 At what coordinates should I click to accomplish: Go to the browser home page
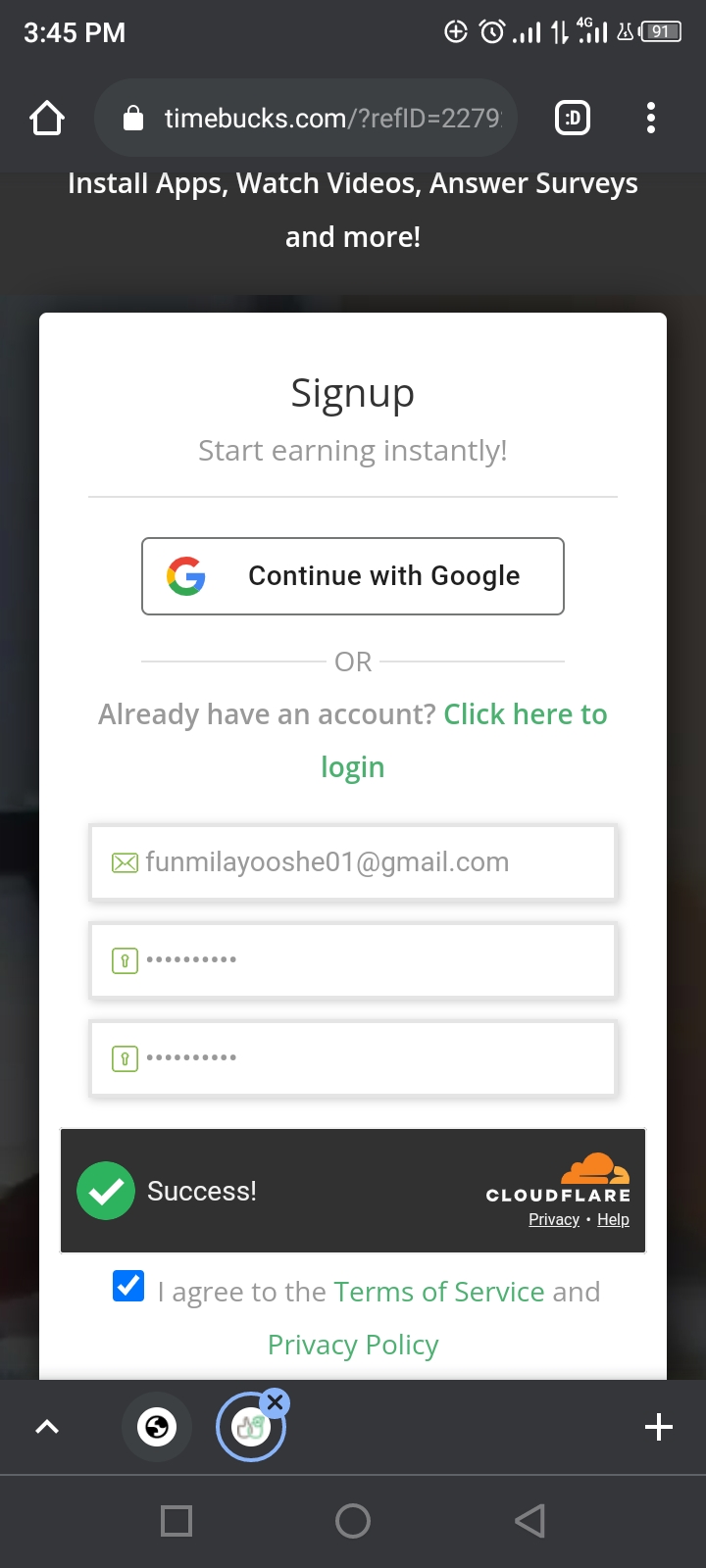point(47,119)
